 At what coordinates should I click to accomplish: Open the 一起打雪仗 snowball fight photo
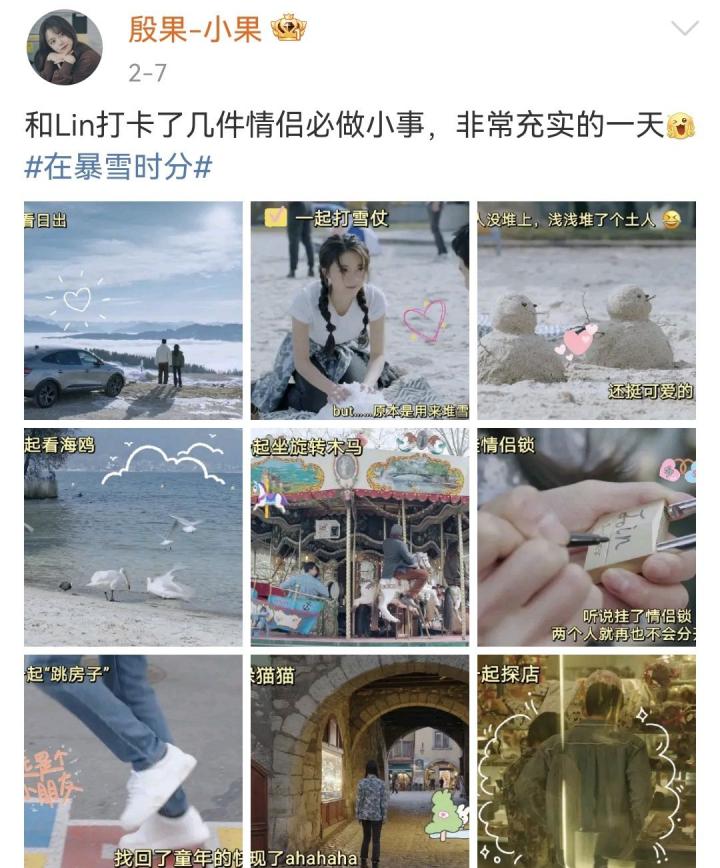pos(360,310)
